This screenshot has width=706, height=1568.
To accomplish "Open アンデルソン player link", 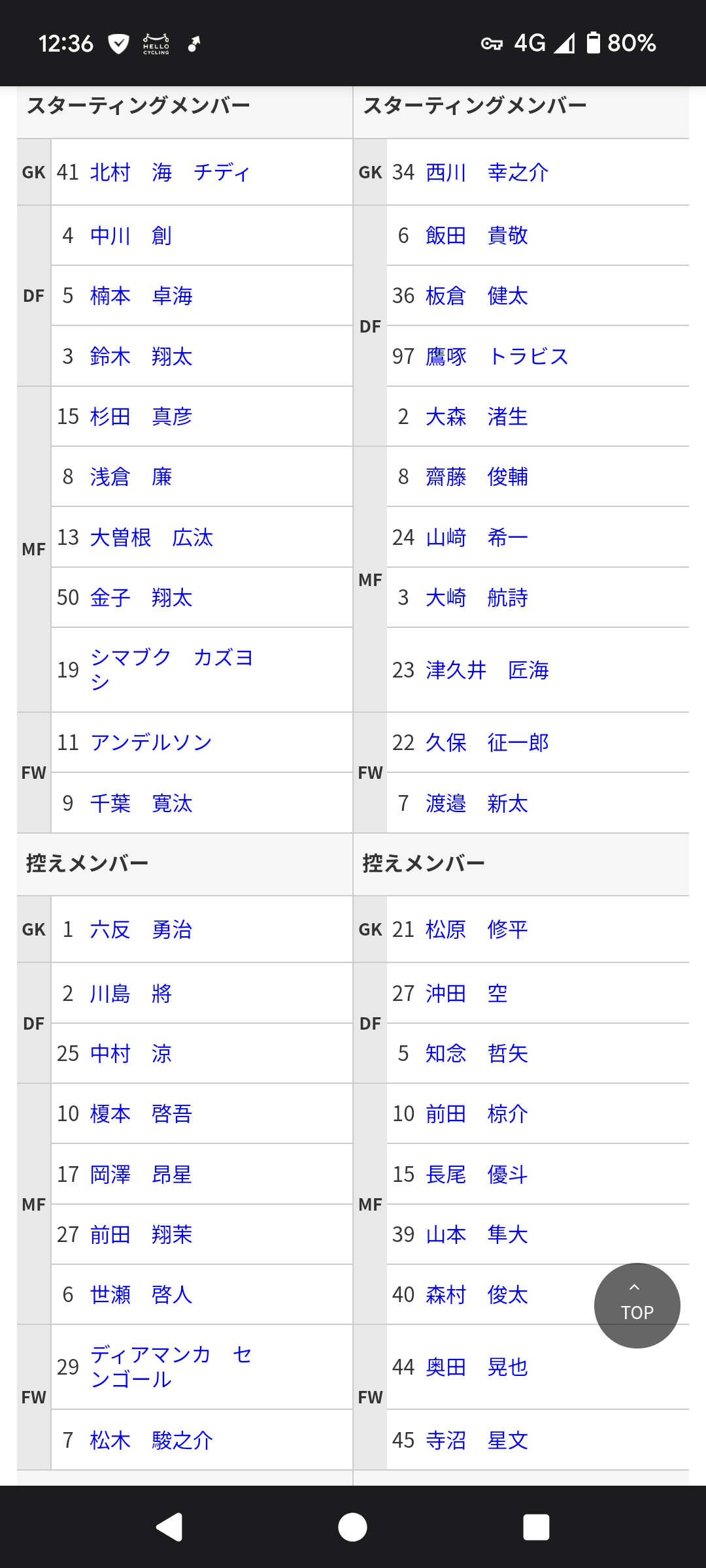I will click(x=151, y=743).
